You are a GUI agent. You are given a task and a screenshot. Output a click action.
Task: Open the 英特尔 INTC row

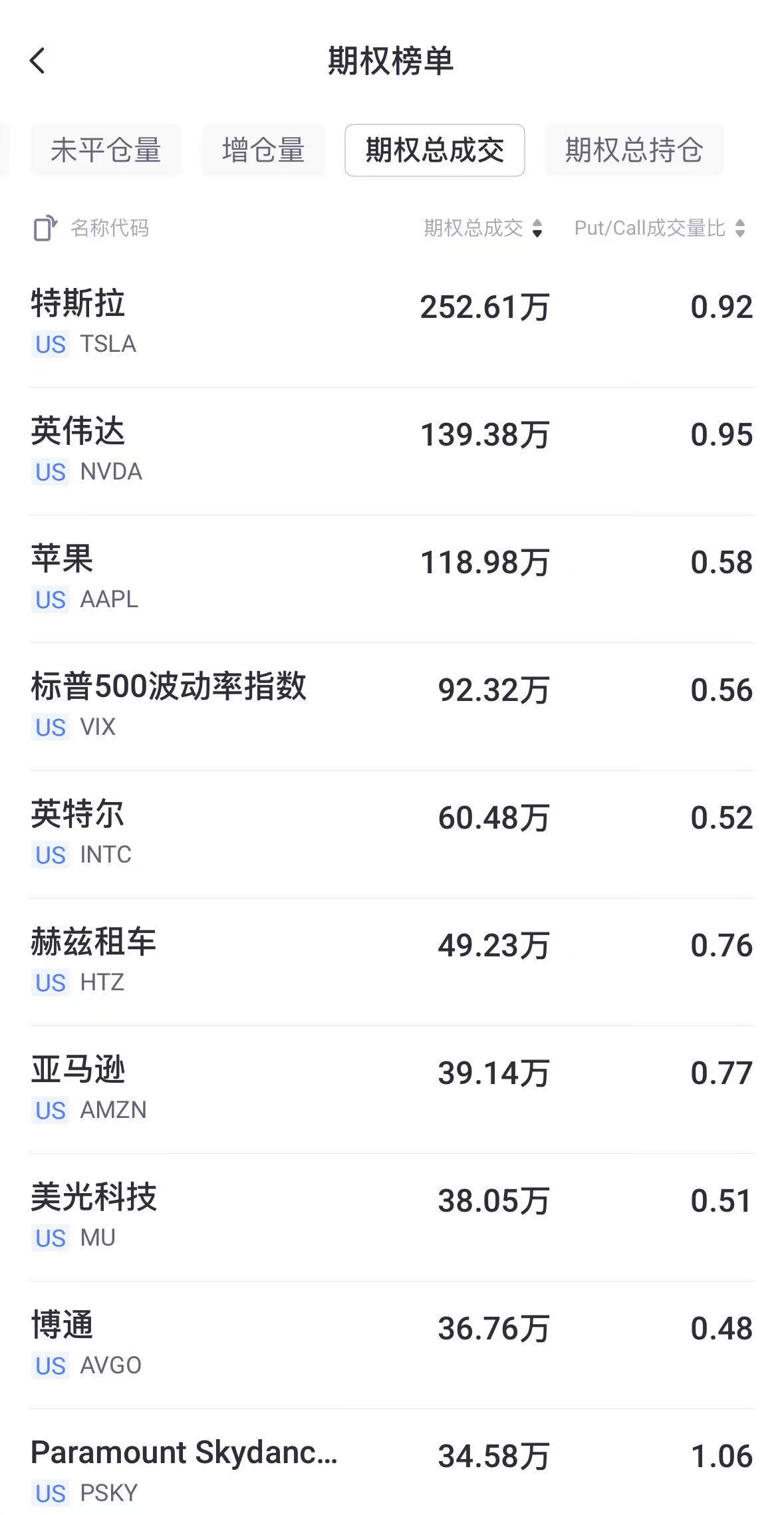392,833
